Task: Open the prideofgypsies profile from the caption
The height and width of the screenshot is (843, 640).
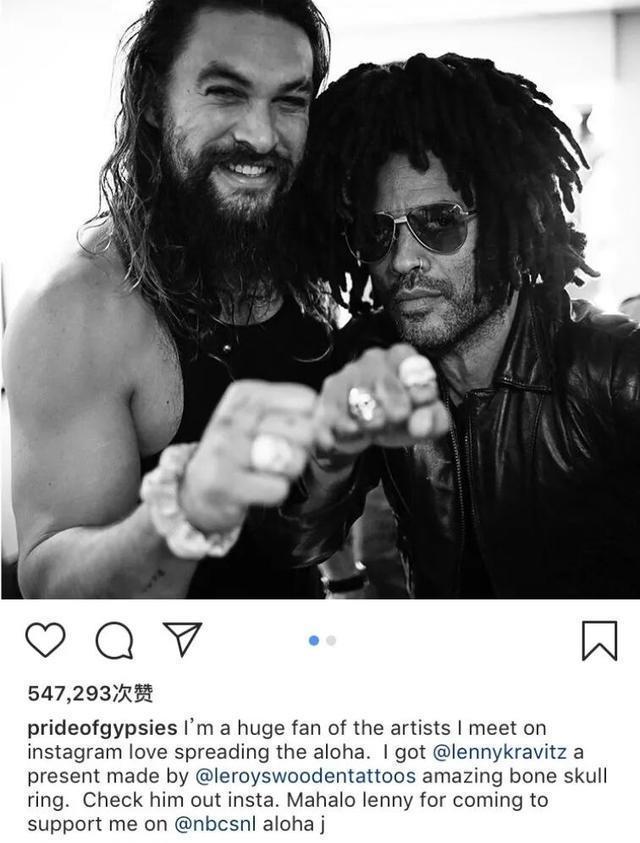Action: coord(102,727)
